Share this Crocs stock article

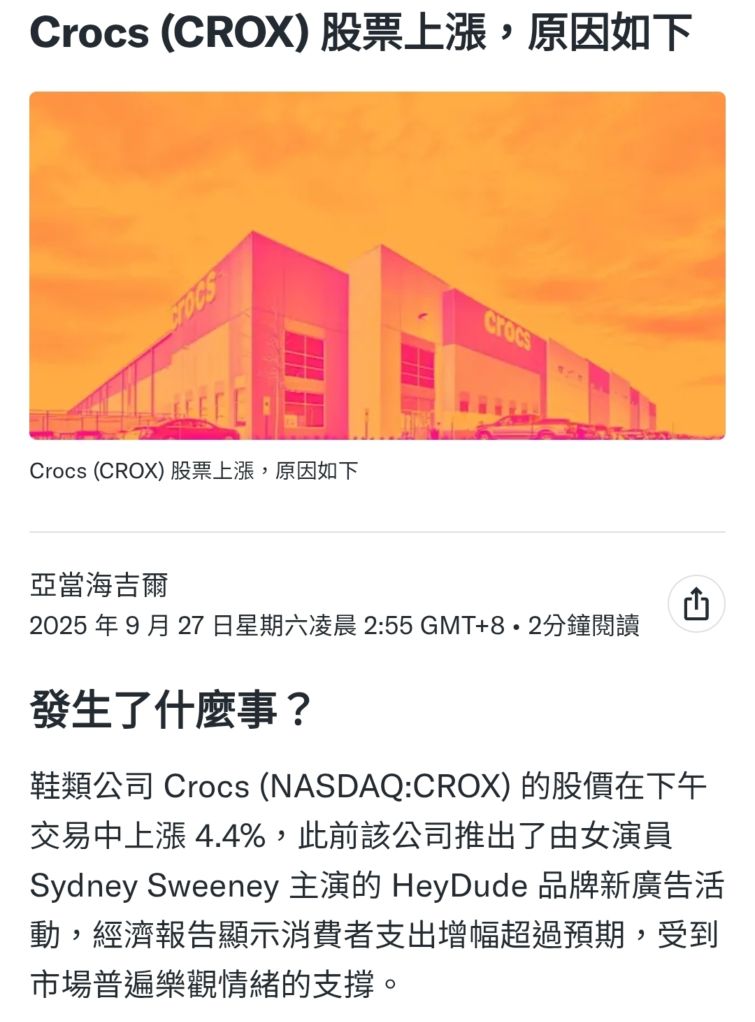point(696,603)
